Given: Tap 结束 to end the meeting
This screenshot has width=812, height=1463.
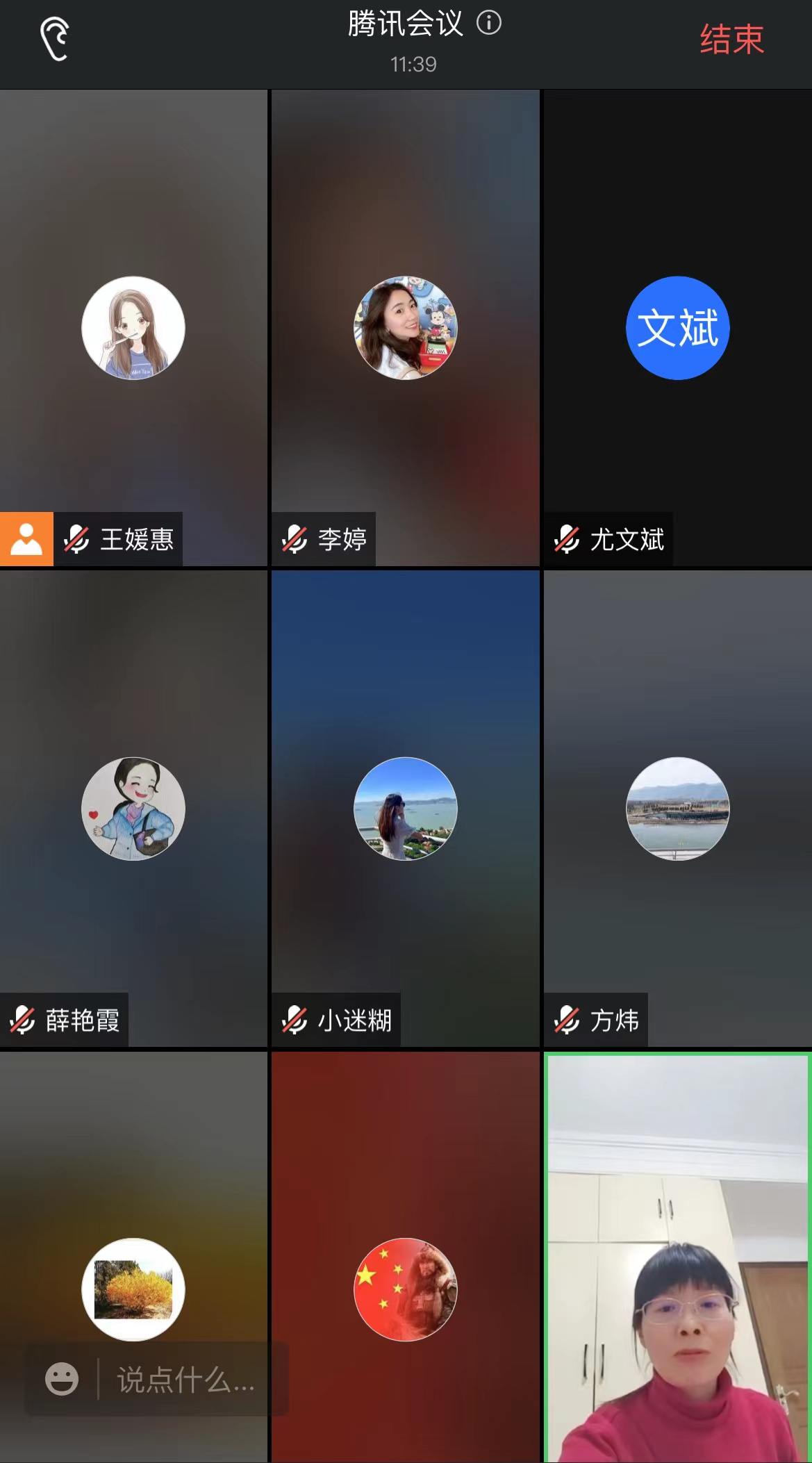Looking at the screenshot, I should (731, 39).
